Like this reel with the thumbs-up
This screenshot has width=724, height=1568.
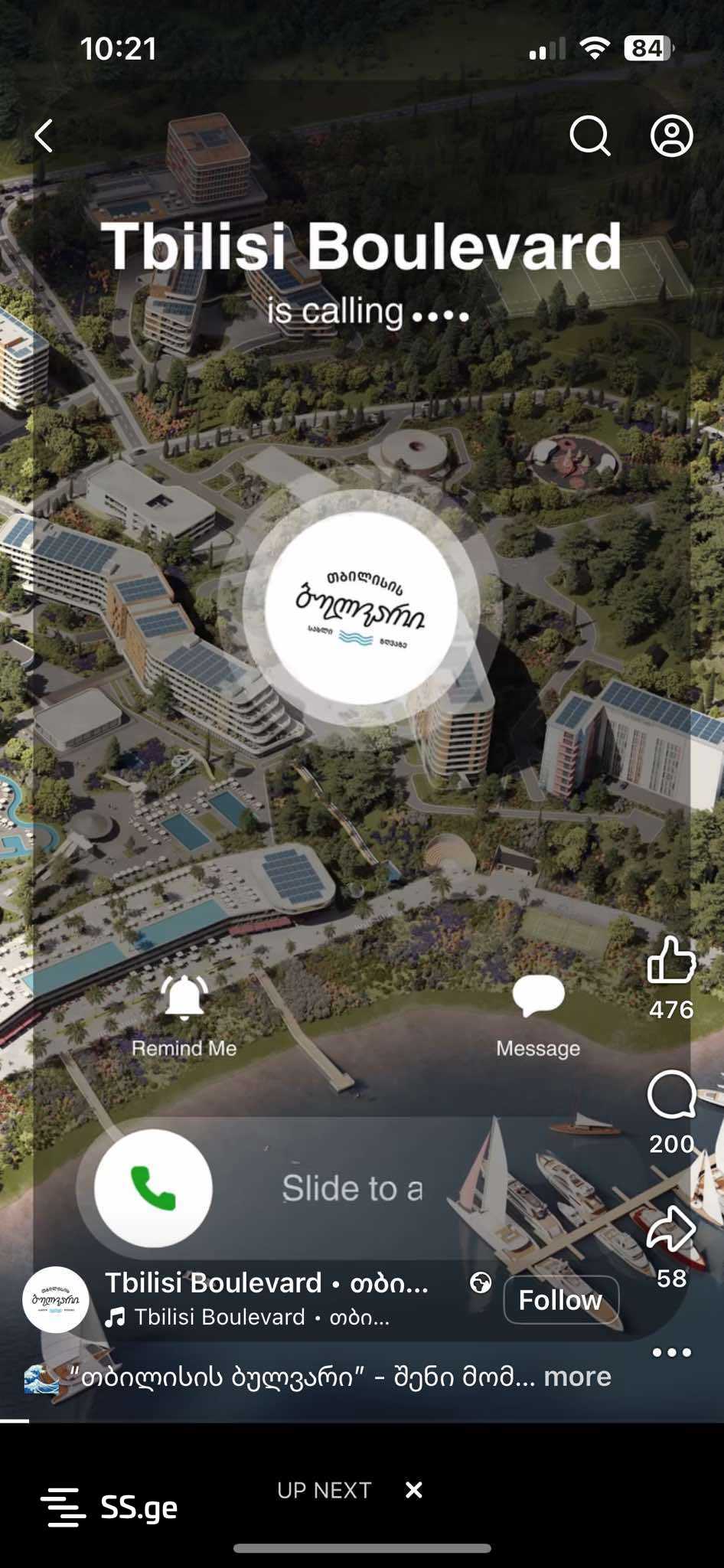click(671, 960)
